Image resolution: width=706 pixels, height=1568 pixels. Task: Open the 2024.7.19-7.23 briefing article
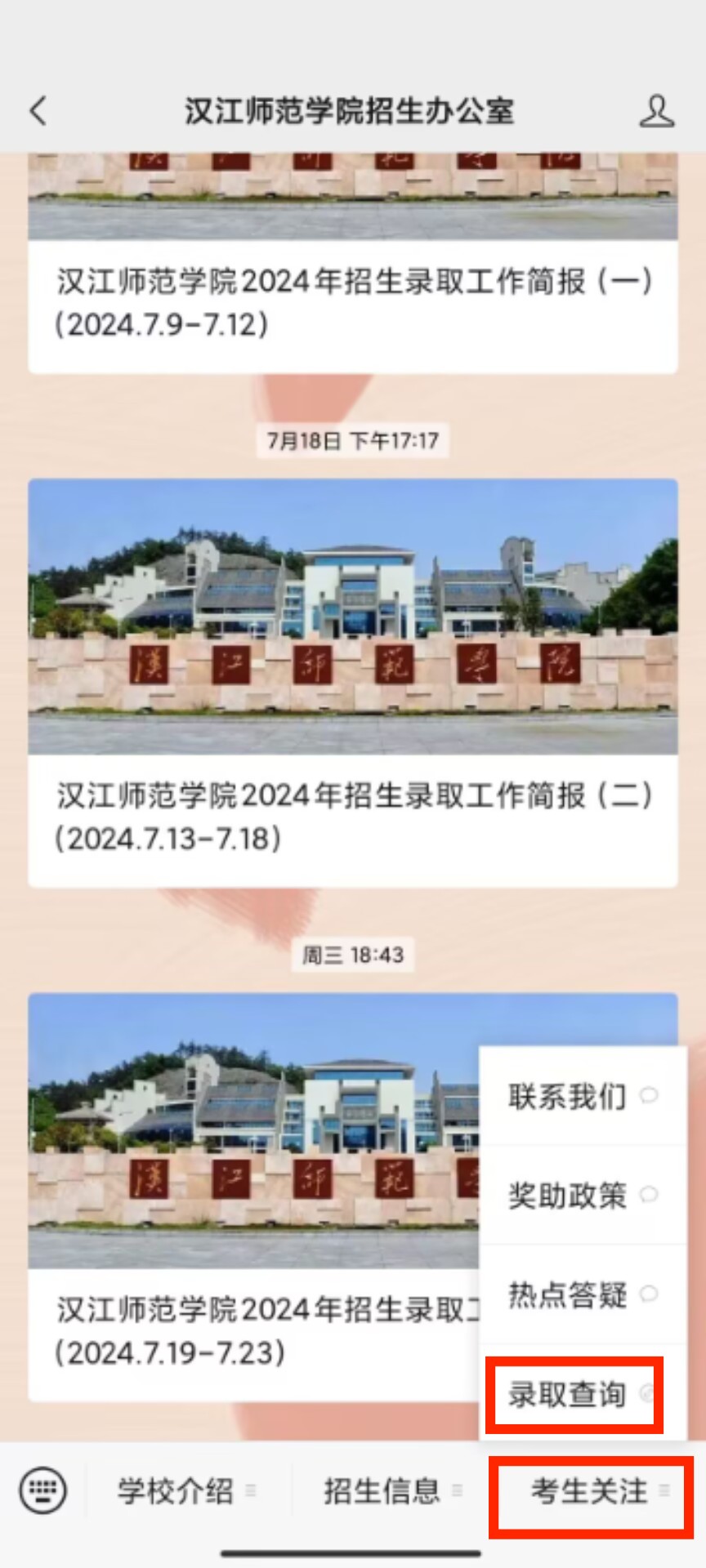pyautogui.click(x=253, y=1197)
